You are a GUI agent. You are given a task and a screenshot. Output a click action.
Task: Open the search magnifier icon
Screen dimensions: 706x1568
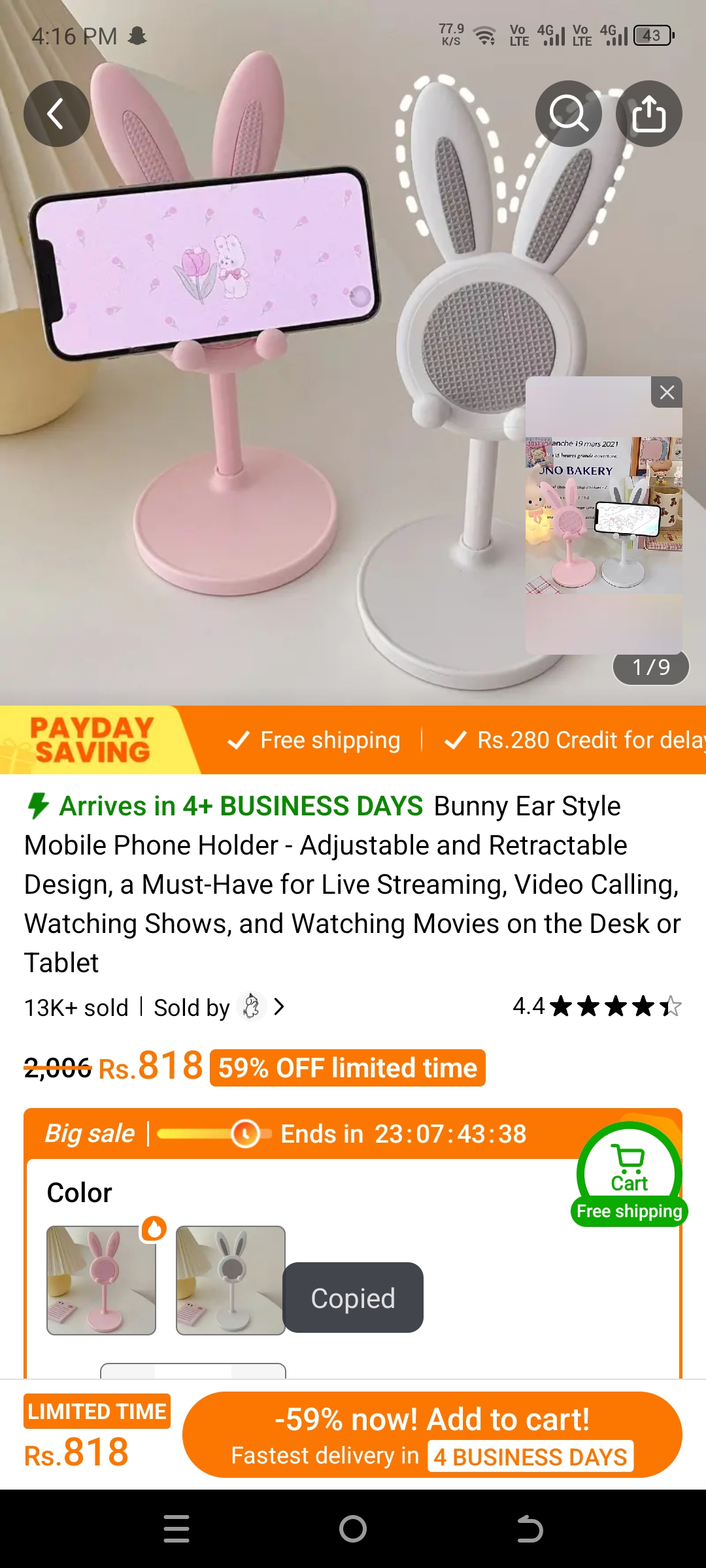[x=568, y=114]
